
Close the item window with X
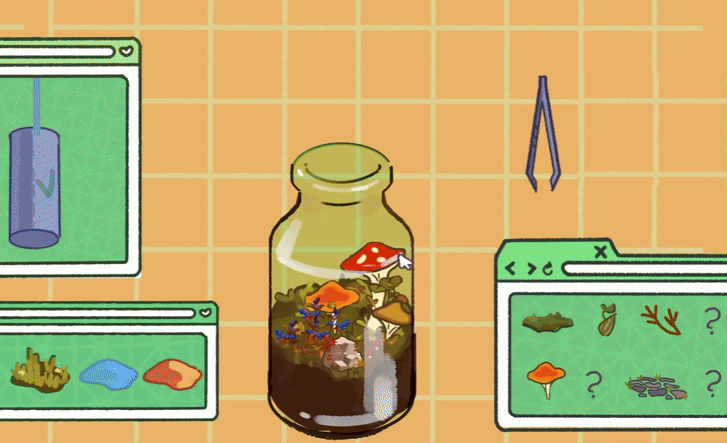[x=600, y=252]
